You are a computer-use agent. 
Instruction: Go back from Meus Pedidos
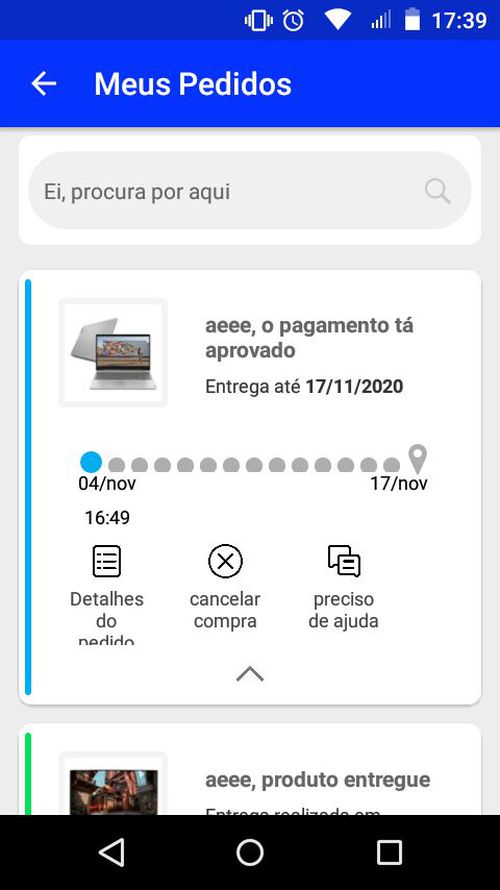(x=44, y=84)
